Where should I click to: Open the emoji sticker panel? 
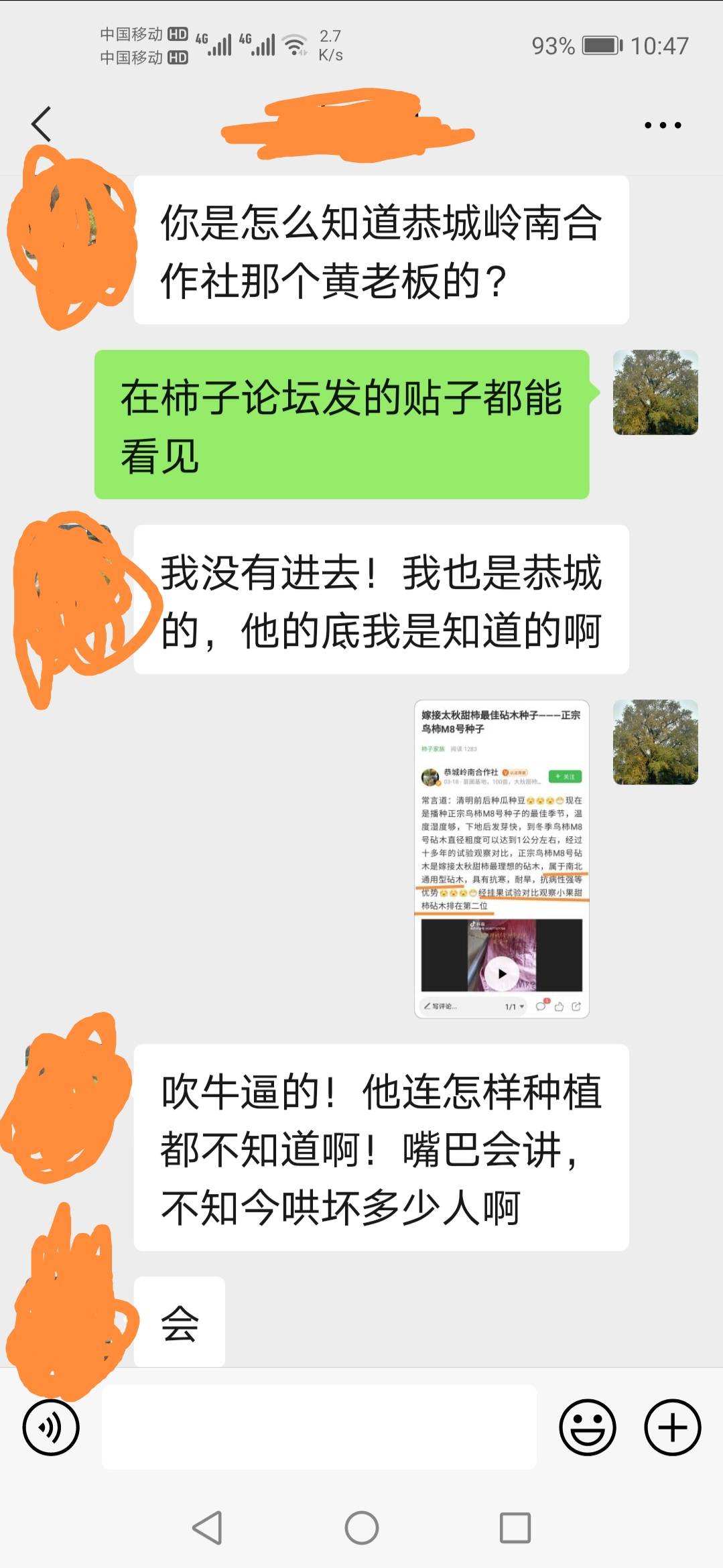(x=588, y=1427)
